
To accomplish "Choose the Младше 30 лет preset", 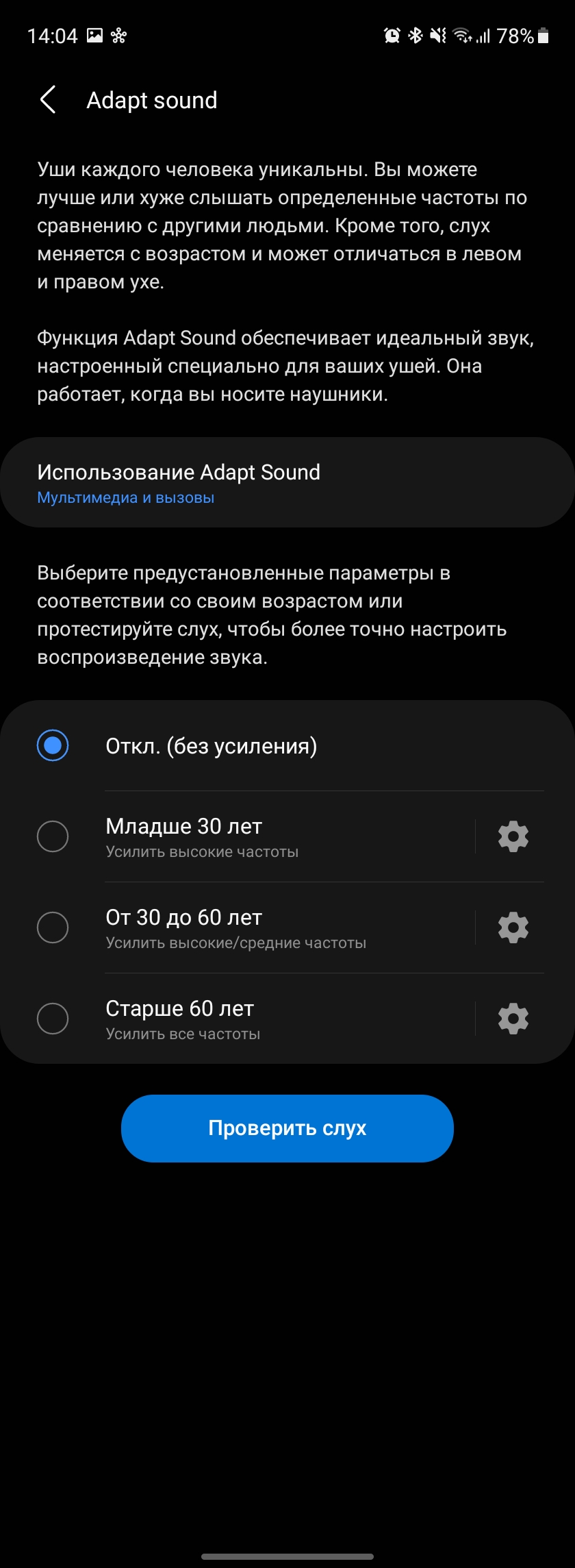I will pos(53,836).
